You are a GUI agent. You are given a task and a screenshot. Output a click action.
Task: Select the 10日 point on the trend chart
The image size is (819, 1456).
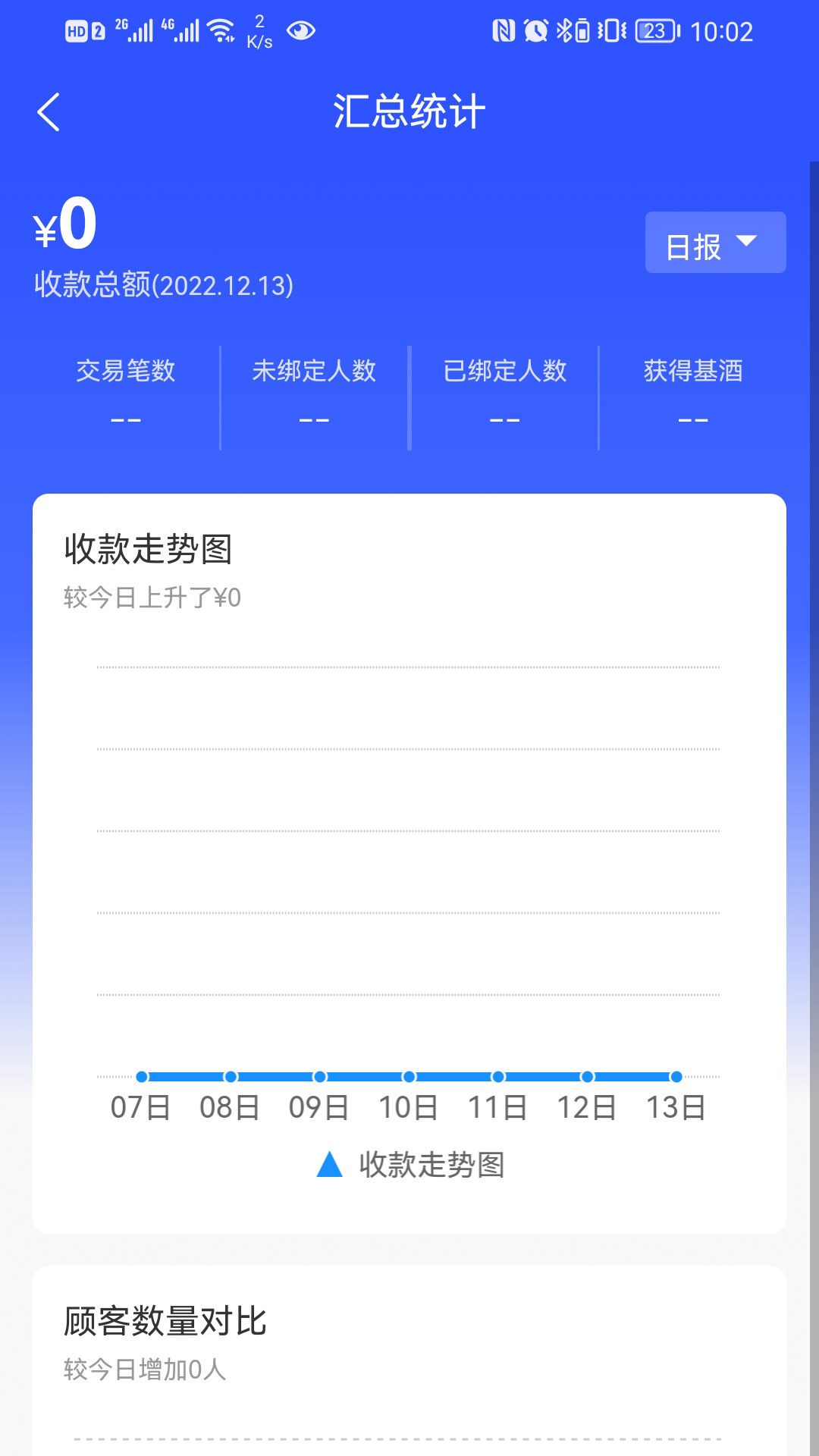(409, 1077)
